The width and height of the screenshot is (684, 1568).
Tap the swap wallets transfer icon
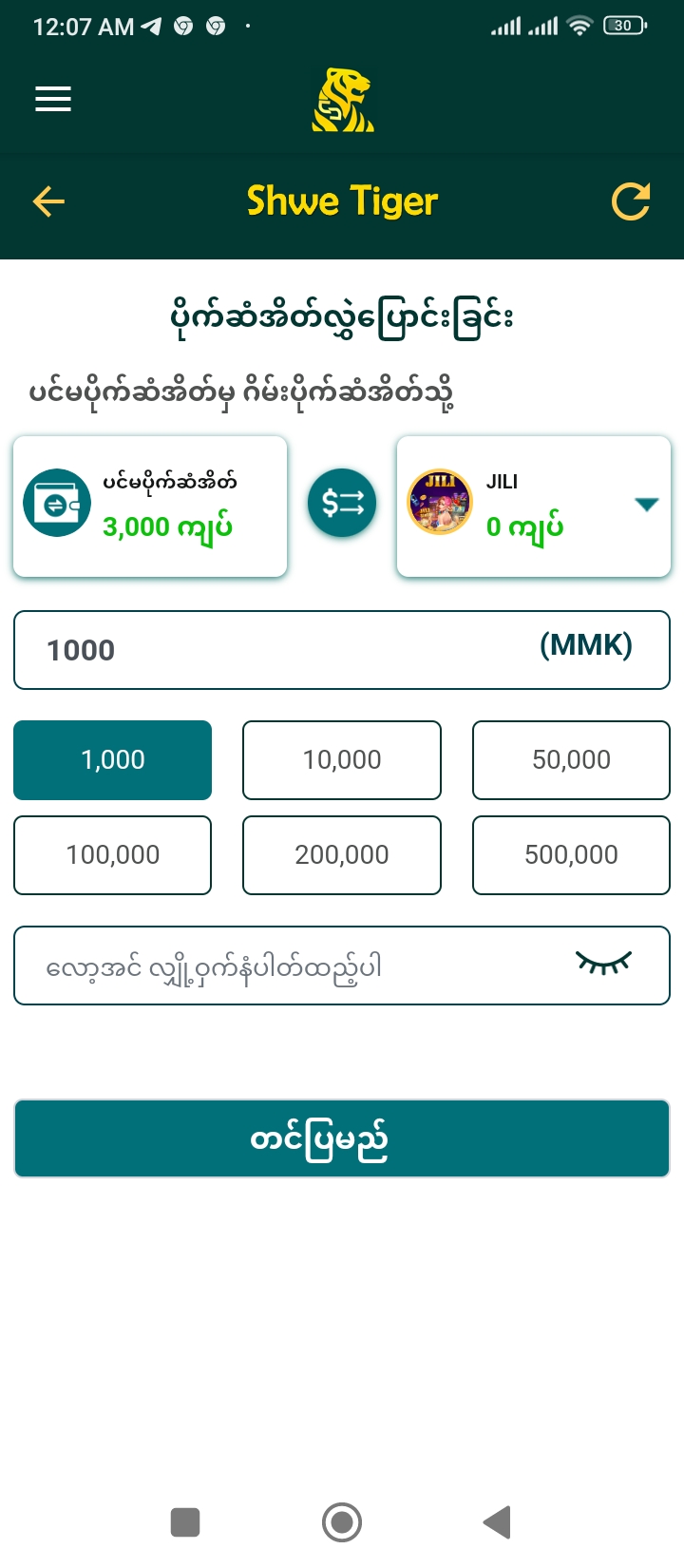(342, 503)
